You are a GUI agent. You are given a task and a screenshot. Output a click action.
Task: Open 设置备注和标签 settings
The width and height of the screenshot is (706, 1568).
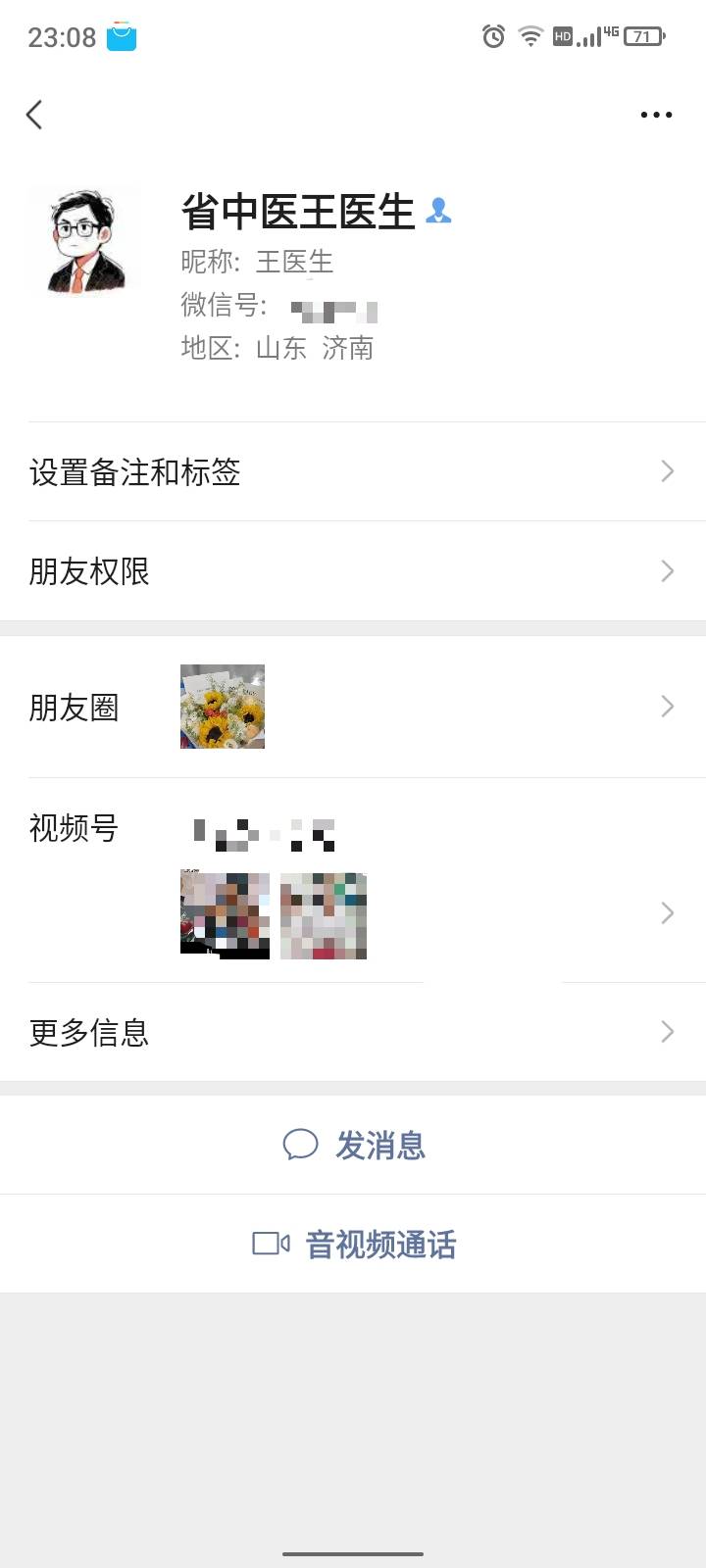353,471
